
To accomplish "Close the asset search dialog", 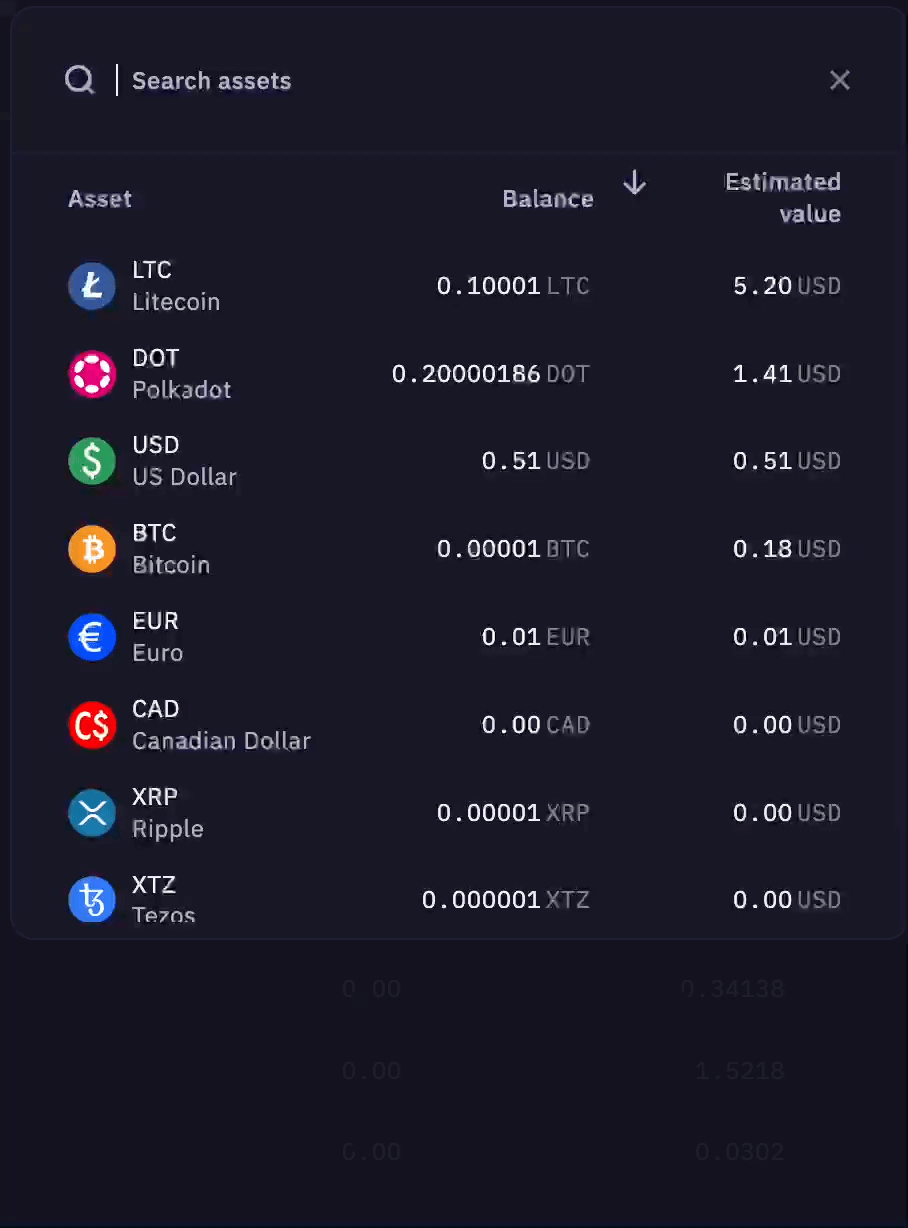I will [839, 80].
